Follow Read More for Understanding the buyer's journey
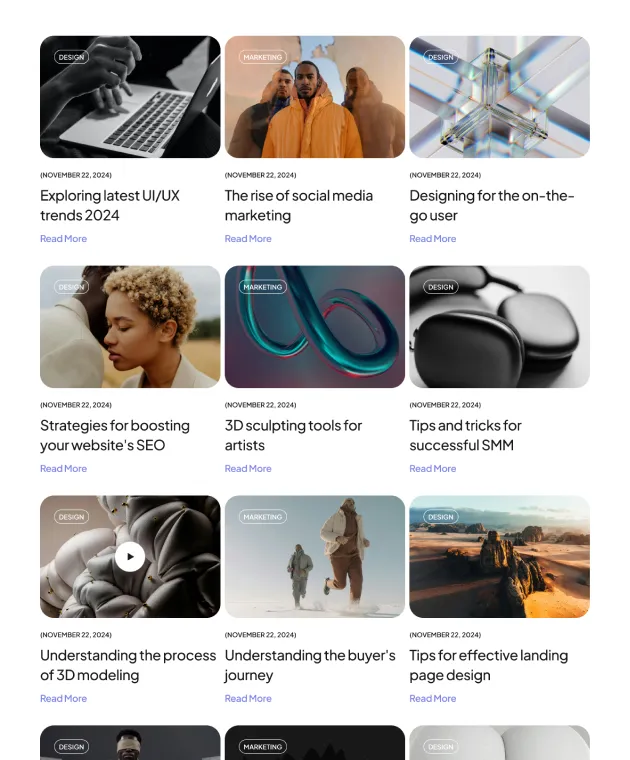 coord(248,699)
